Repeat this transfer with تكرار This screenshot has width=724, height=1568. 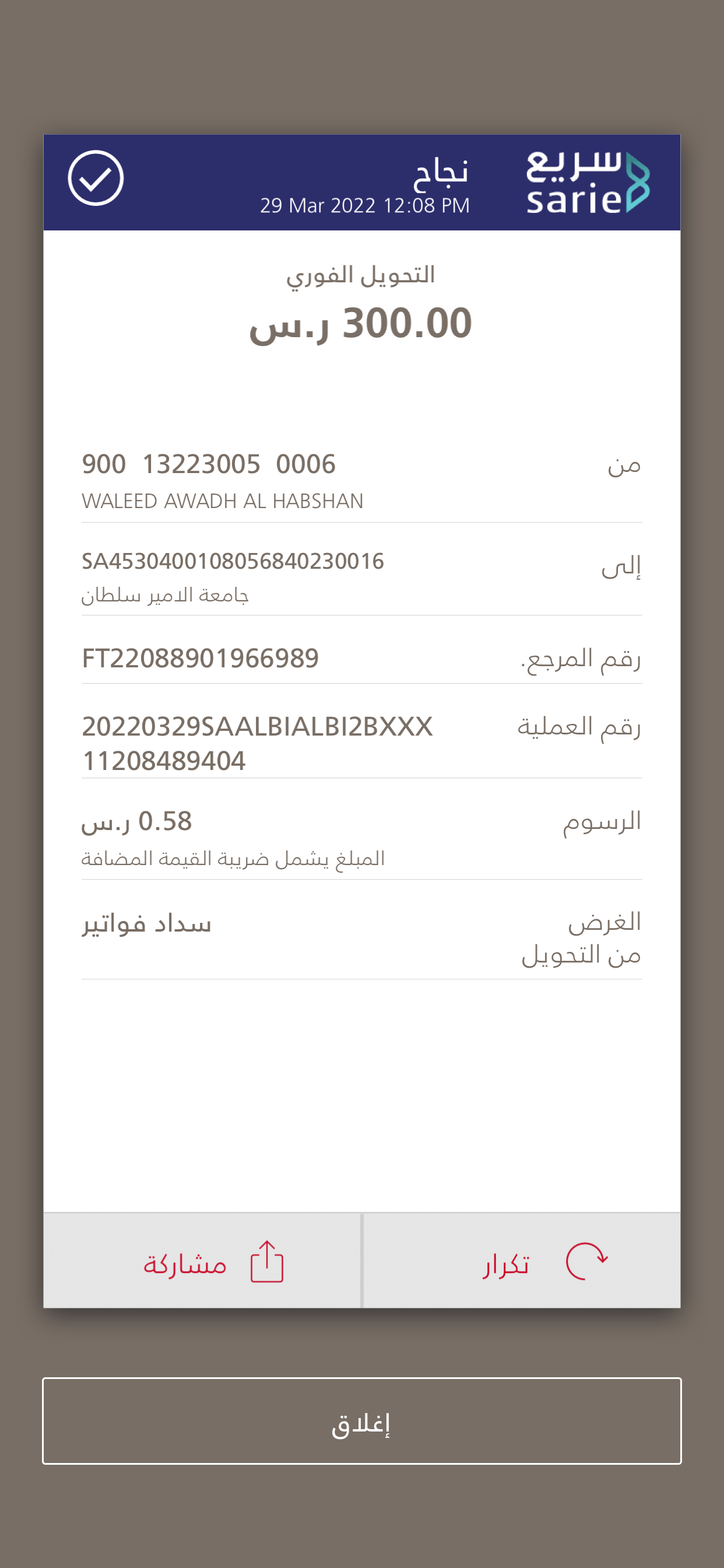521,1261
